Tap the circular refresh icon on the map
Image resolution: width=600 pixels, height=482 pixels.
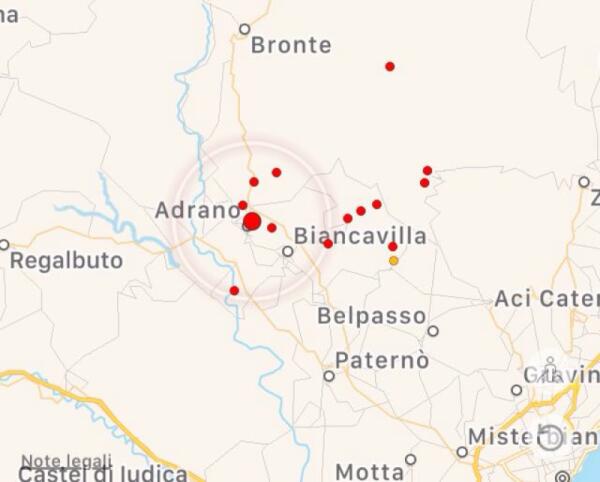(x=550, y=437)
